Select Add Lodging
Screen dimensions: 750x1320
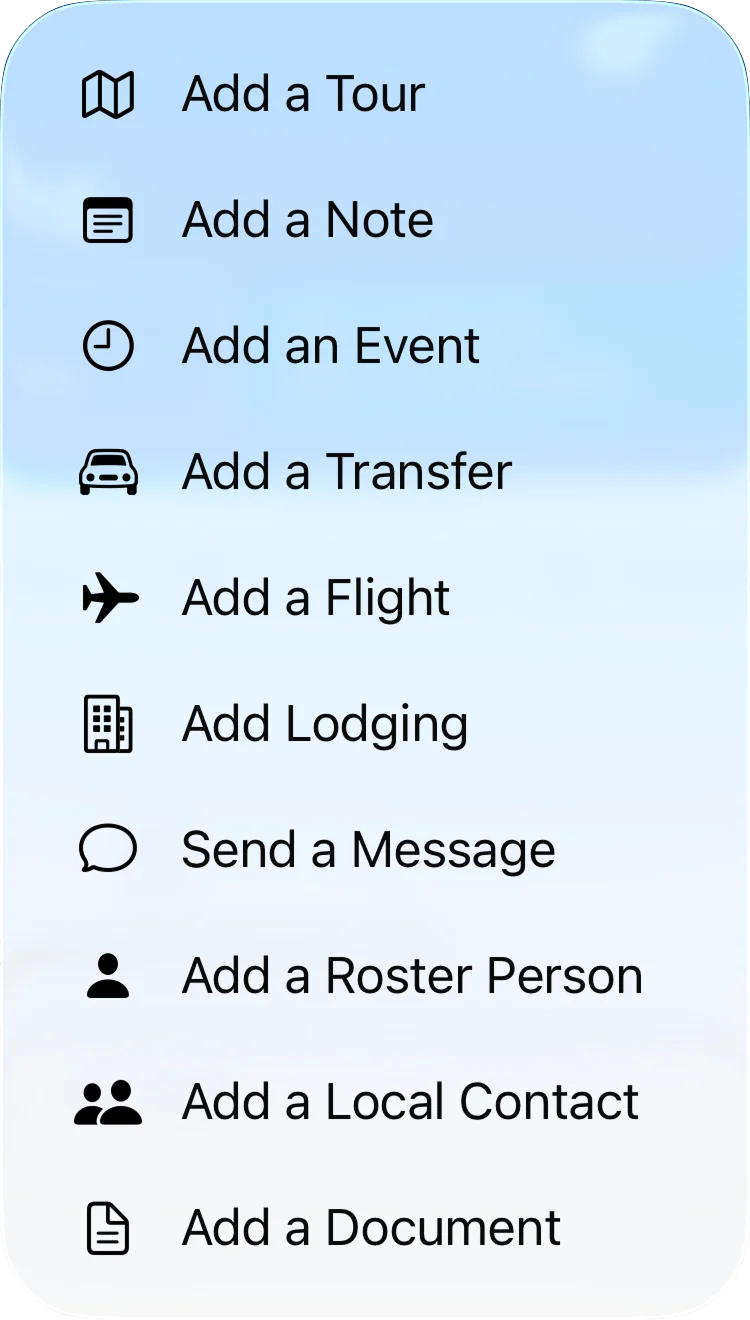coord(324,723)
